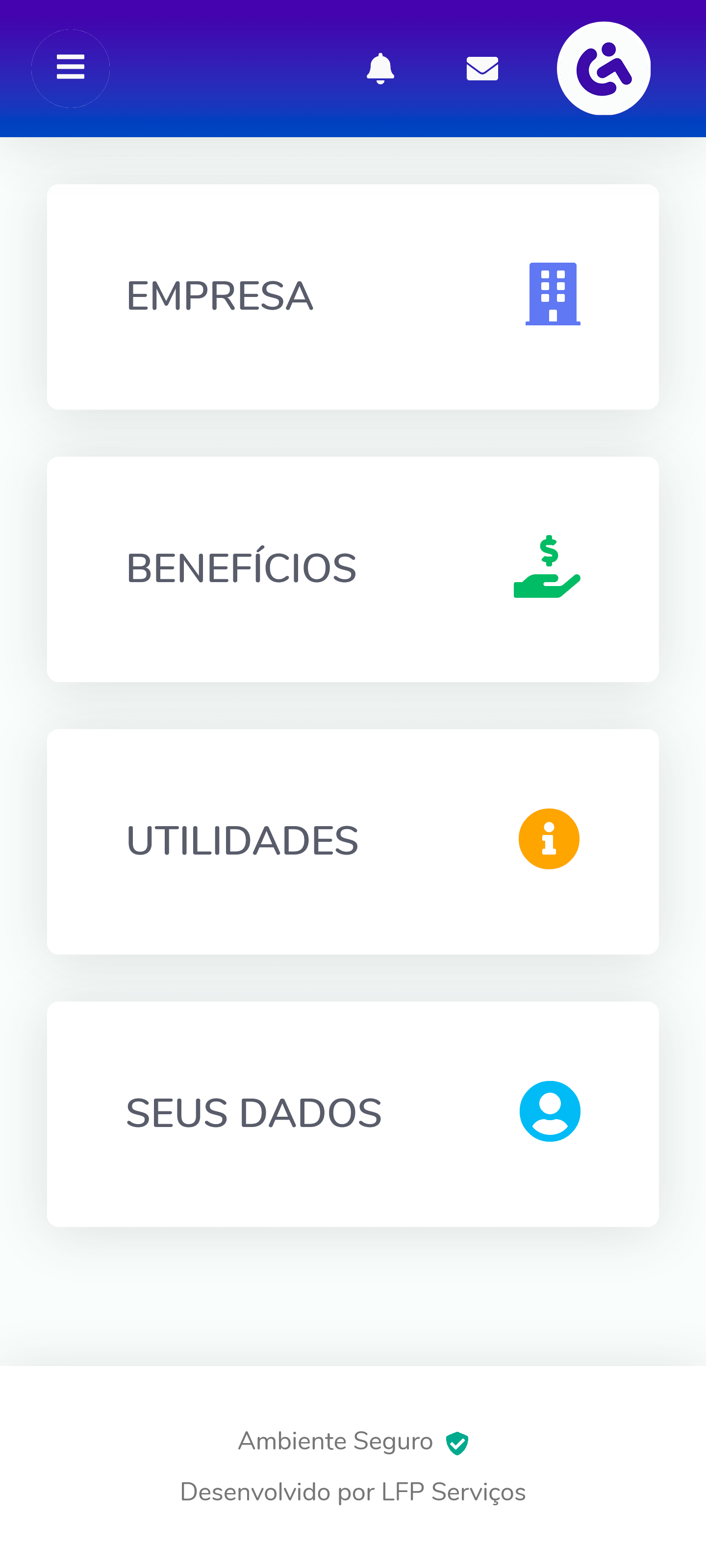The image size is (706, 1568).
Task: Open the notifications bell
Action: pos(380,68)
